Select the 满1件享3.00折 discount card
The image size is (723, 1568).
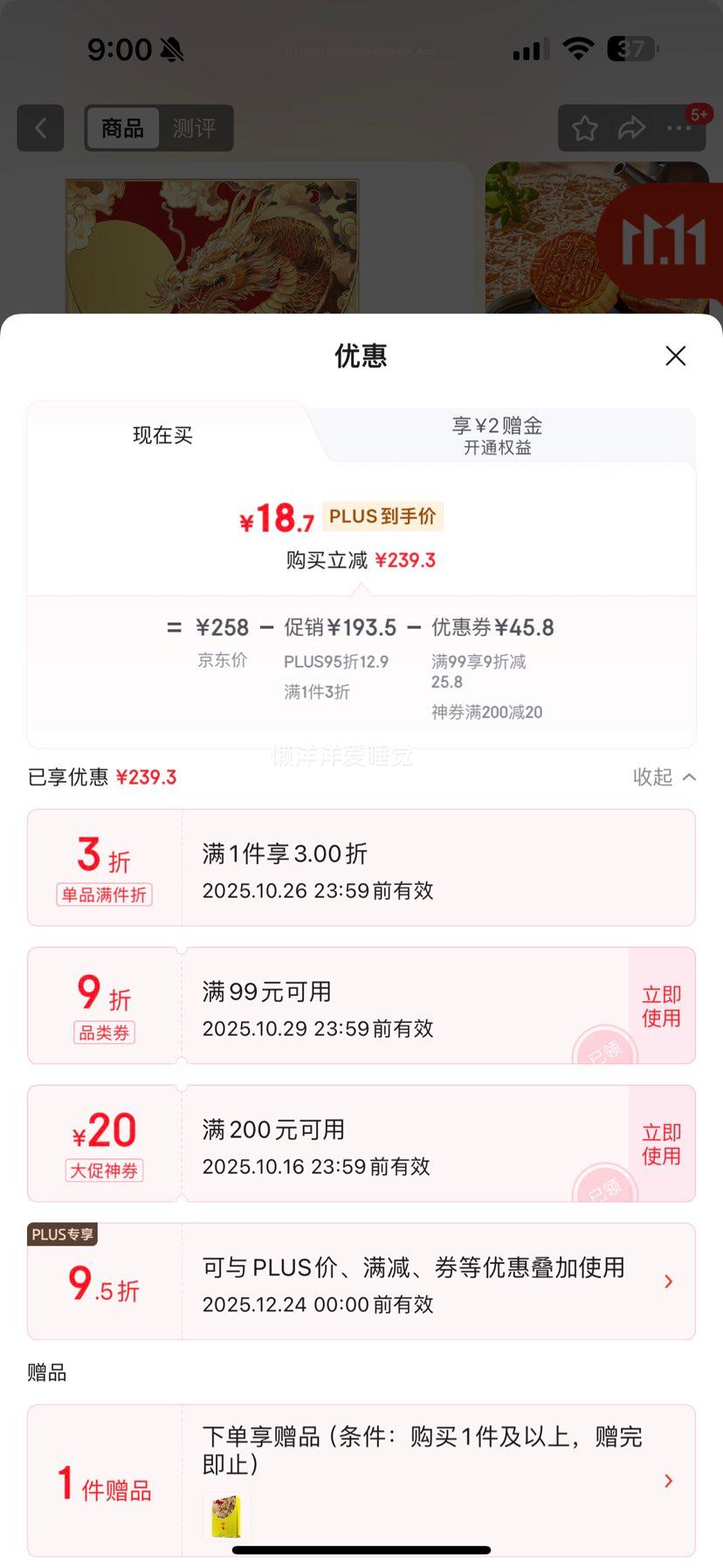coord(361,867)
